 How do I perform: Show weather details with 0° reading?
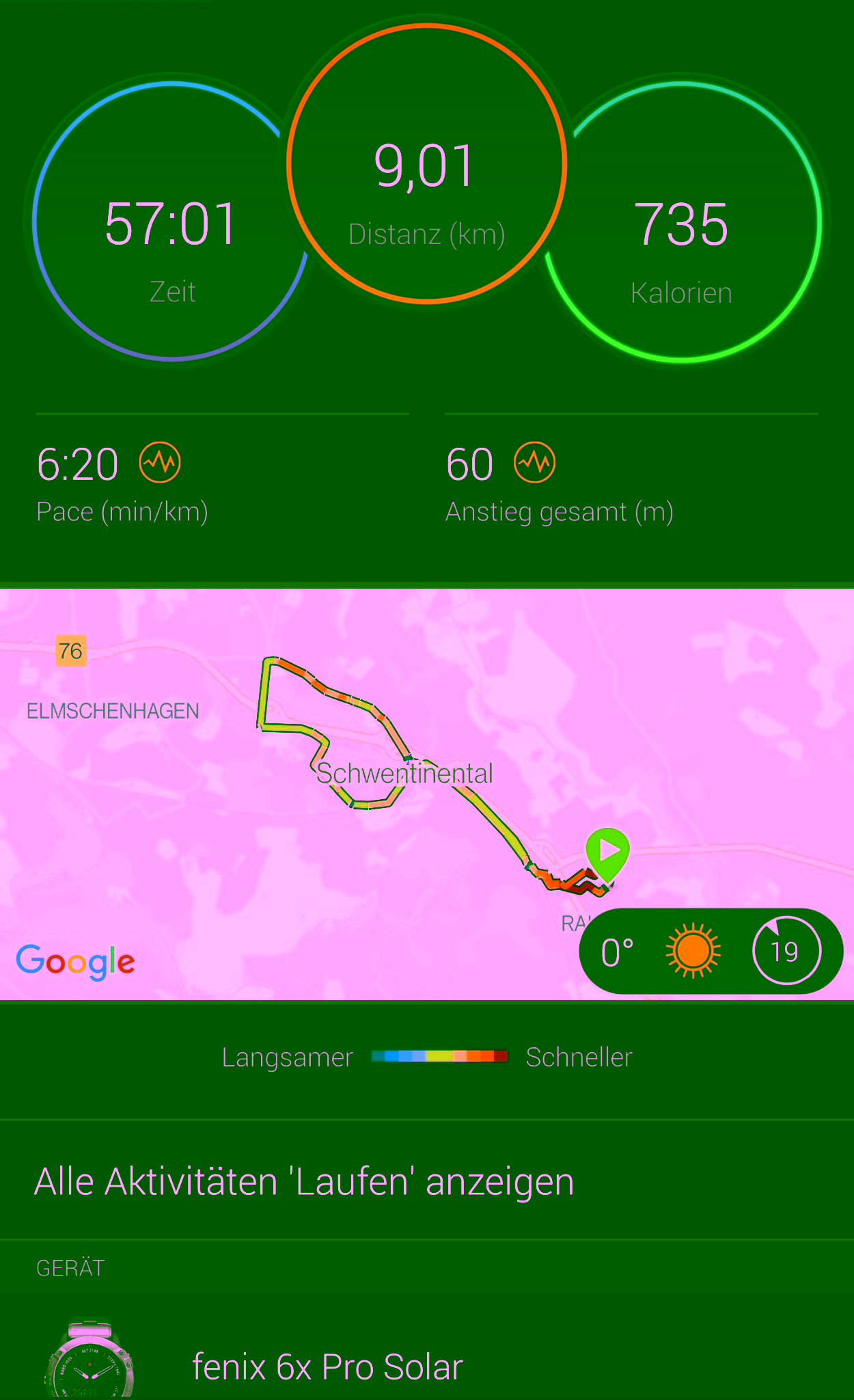pyautogui.click(x=711, y=951)
